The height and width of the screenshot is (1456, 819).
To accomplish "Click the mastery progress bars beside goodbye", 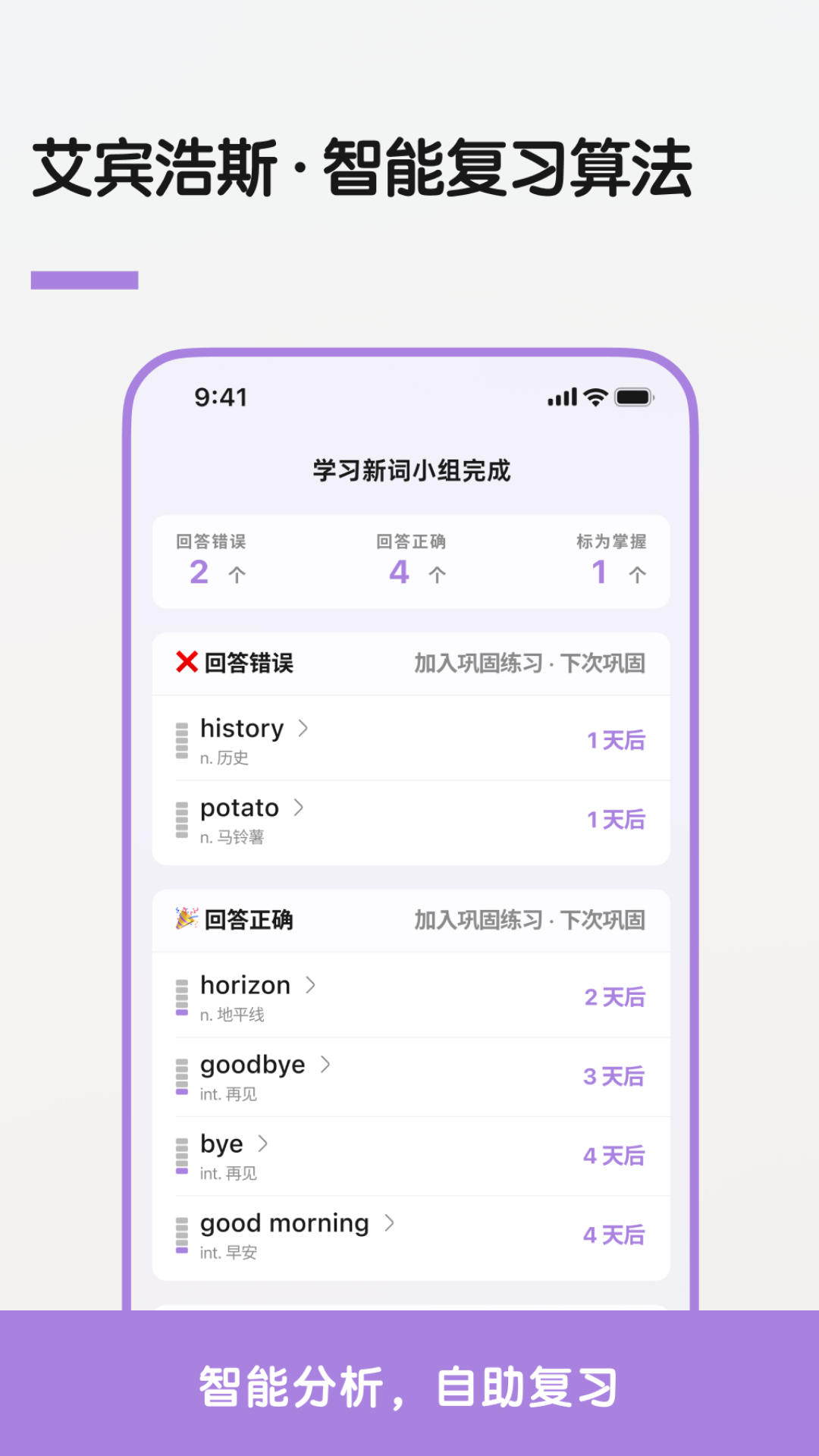I will [180, 1077].
